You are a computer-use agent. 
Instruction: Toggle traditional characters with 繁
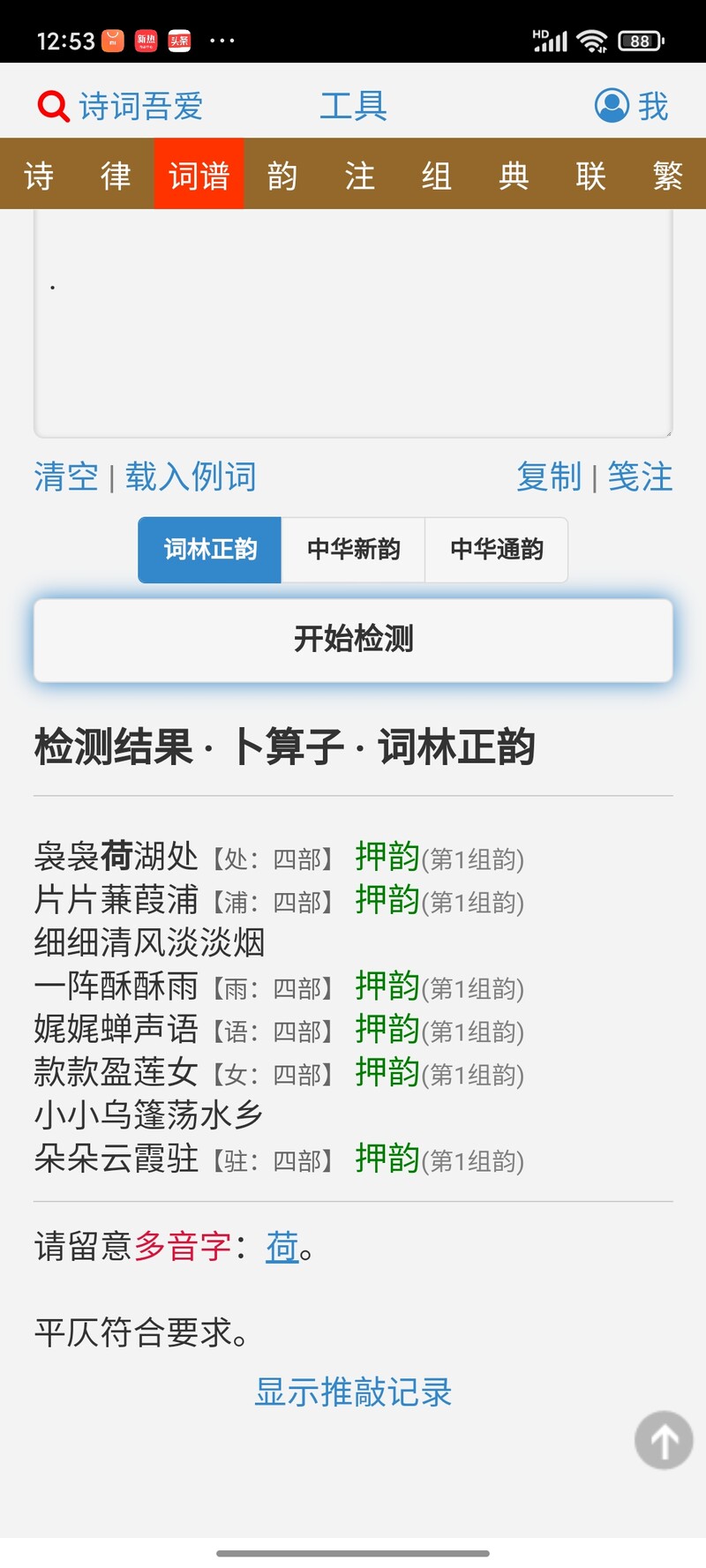(668, 175)
